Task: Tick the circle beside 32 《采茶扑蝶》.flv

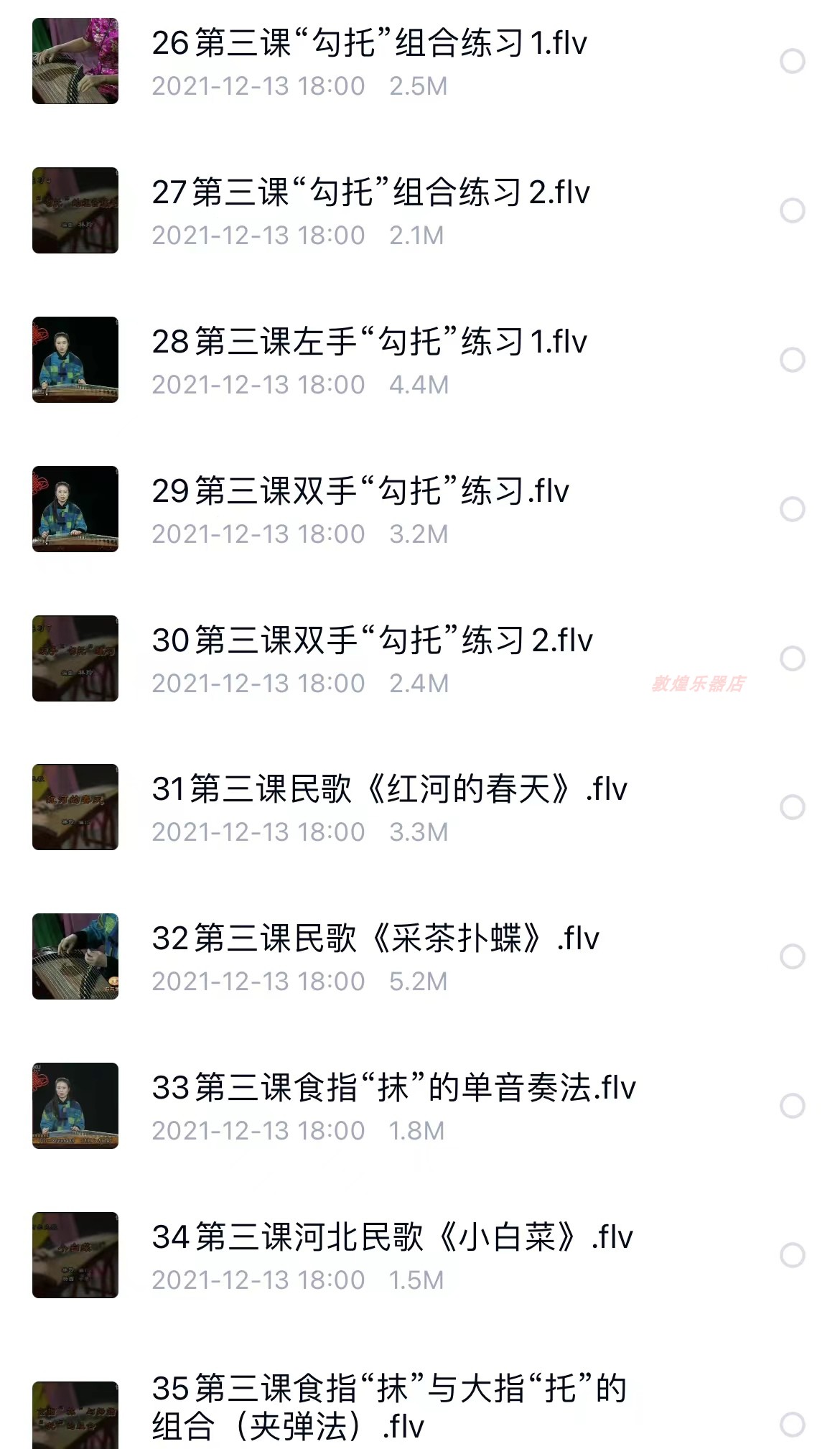Action: tap(792, 956)
